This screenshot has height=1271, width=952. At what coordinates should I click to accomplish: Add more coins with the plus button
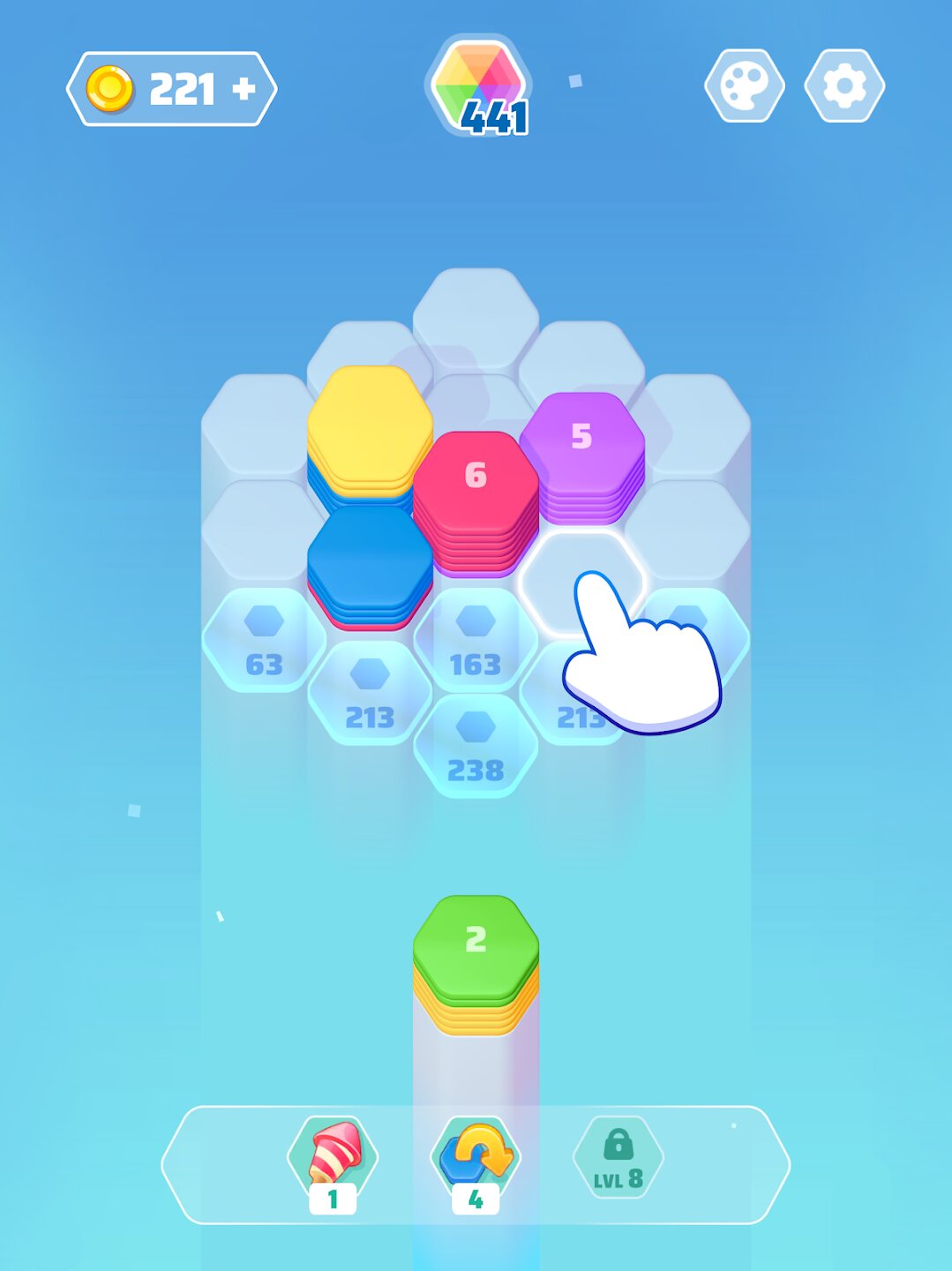244,89
